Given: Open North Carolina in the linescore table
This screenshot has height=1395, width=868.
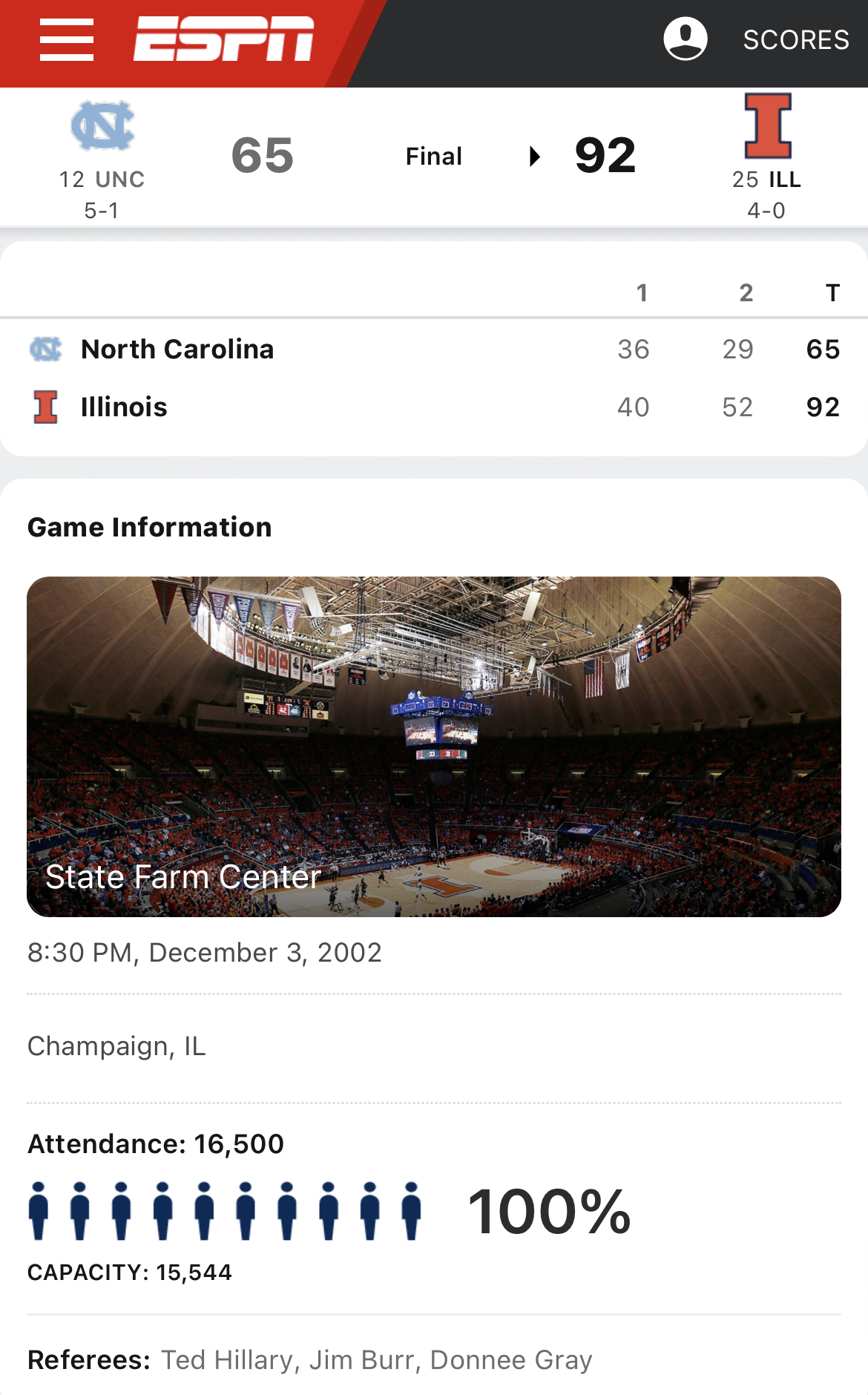Looking at the screenshot, I should (x=177, y=349).
